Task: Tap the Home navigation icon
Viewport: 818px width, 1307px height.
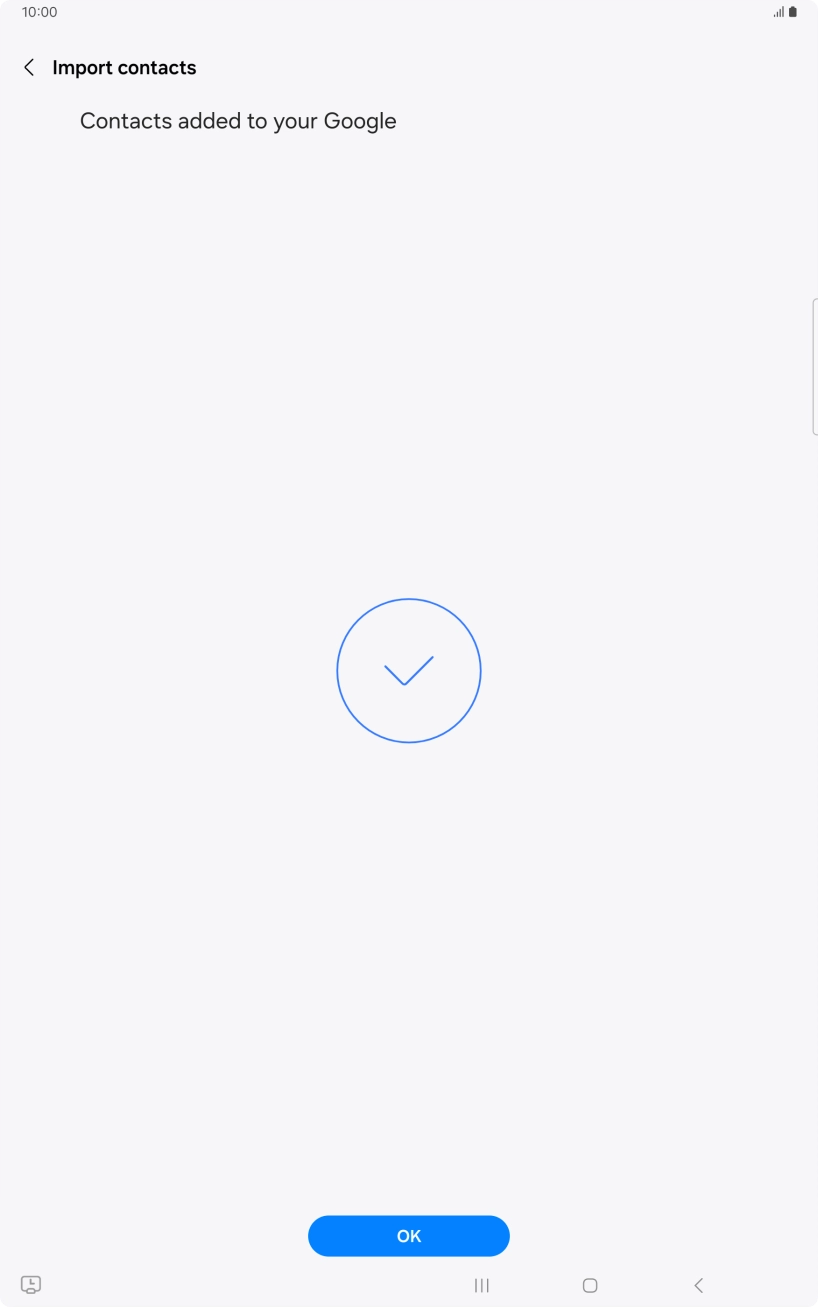Action: (x=590, y=1285)
